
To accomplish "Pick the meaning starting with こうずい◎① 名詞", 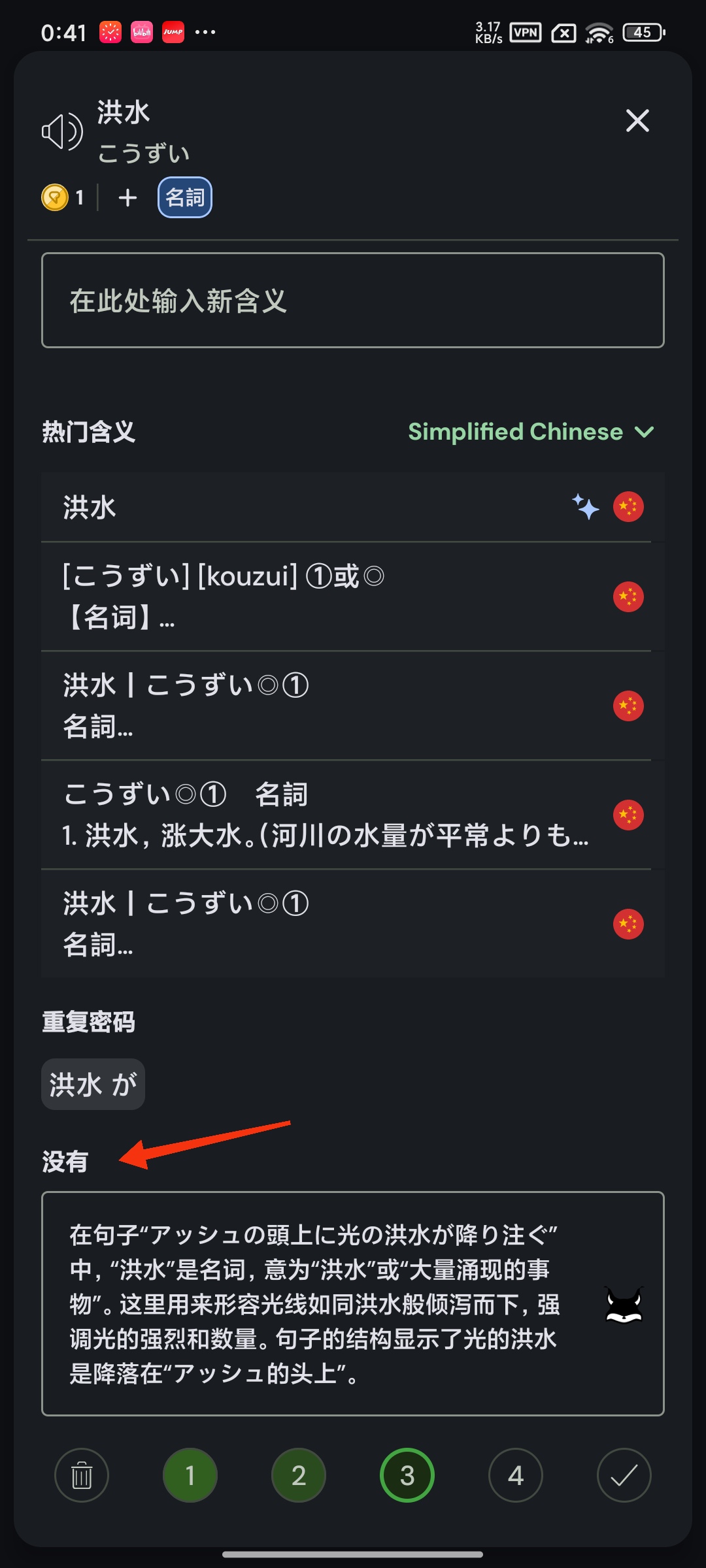I will (x=314, y=815).
